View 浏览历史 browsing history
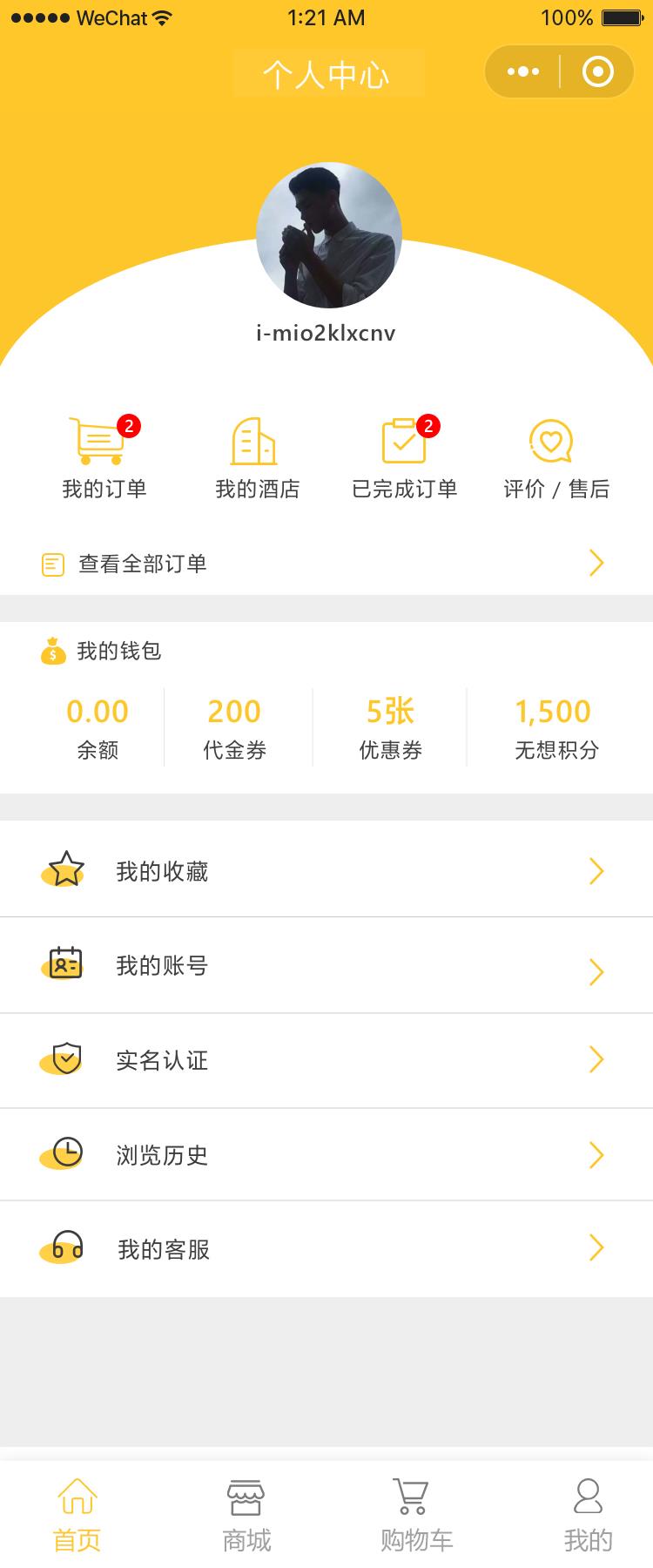Viewport: 653px width, 1568px height. (326, 1155)
